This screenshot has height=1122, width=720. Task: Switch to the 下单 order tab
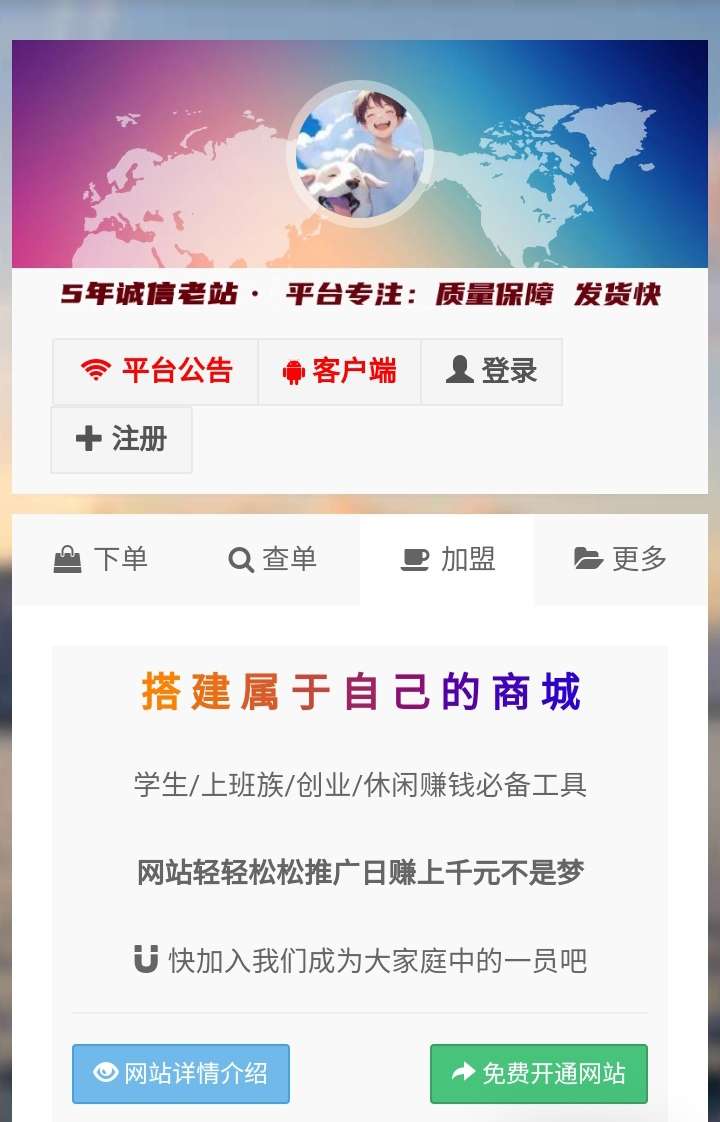tap(101, 559)
